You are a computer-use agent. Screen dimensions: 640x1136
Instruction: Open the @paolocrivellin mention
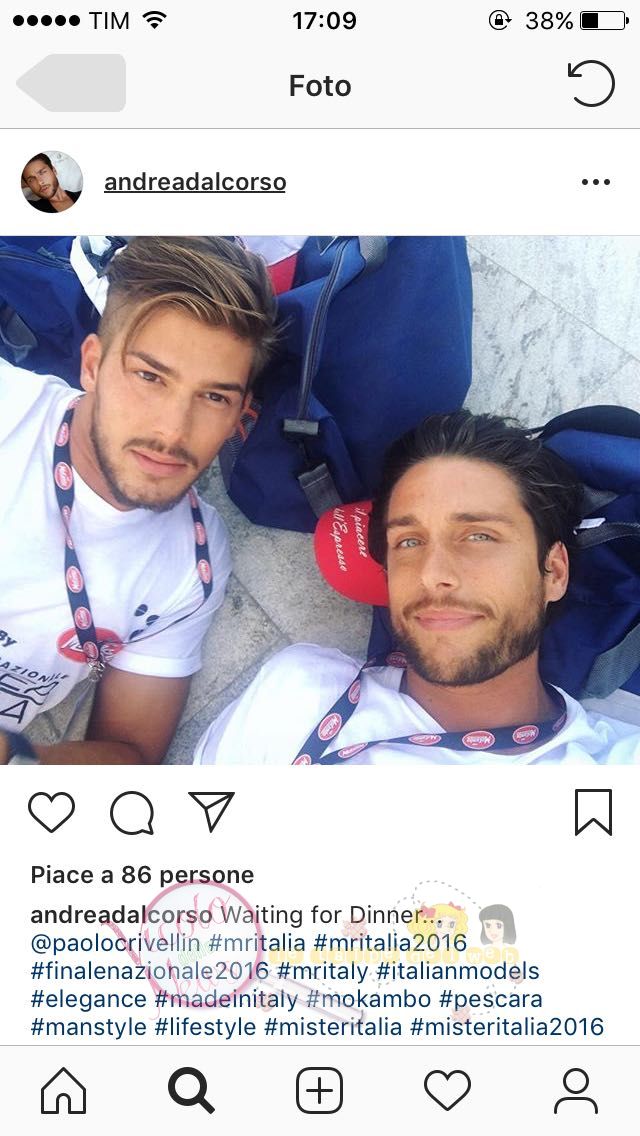116,943
